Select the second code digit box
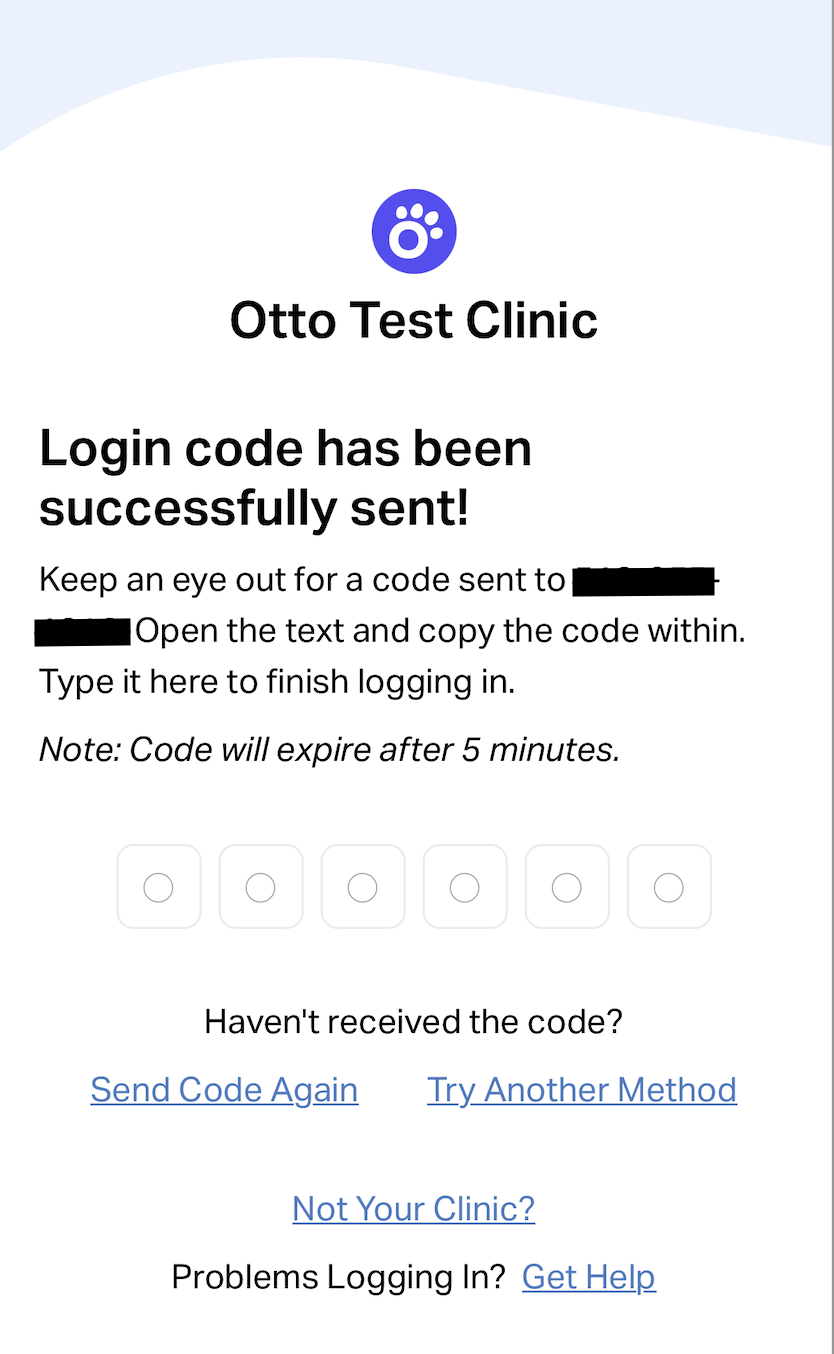The image size is (834, 1354). 261,887
